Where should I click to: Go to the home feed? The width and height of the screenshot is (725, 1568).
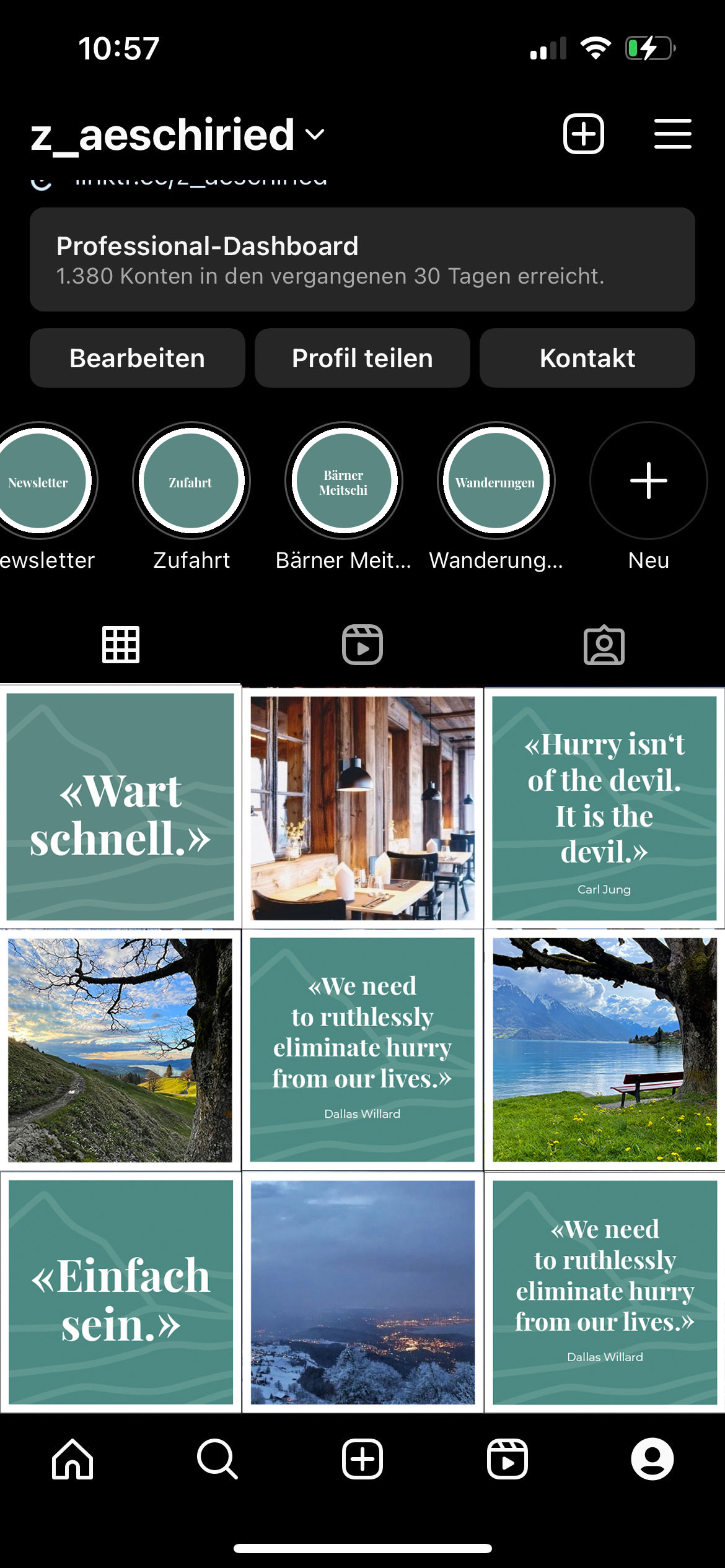pos(72,1459)
